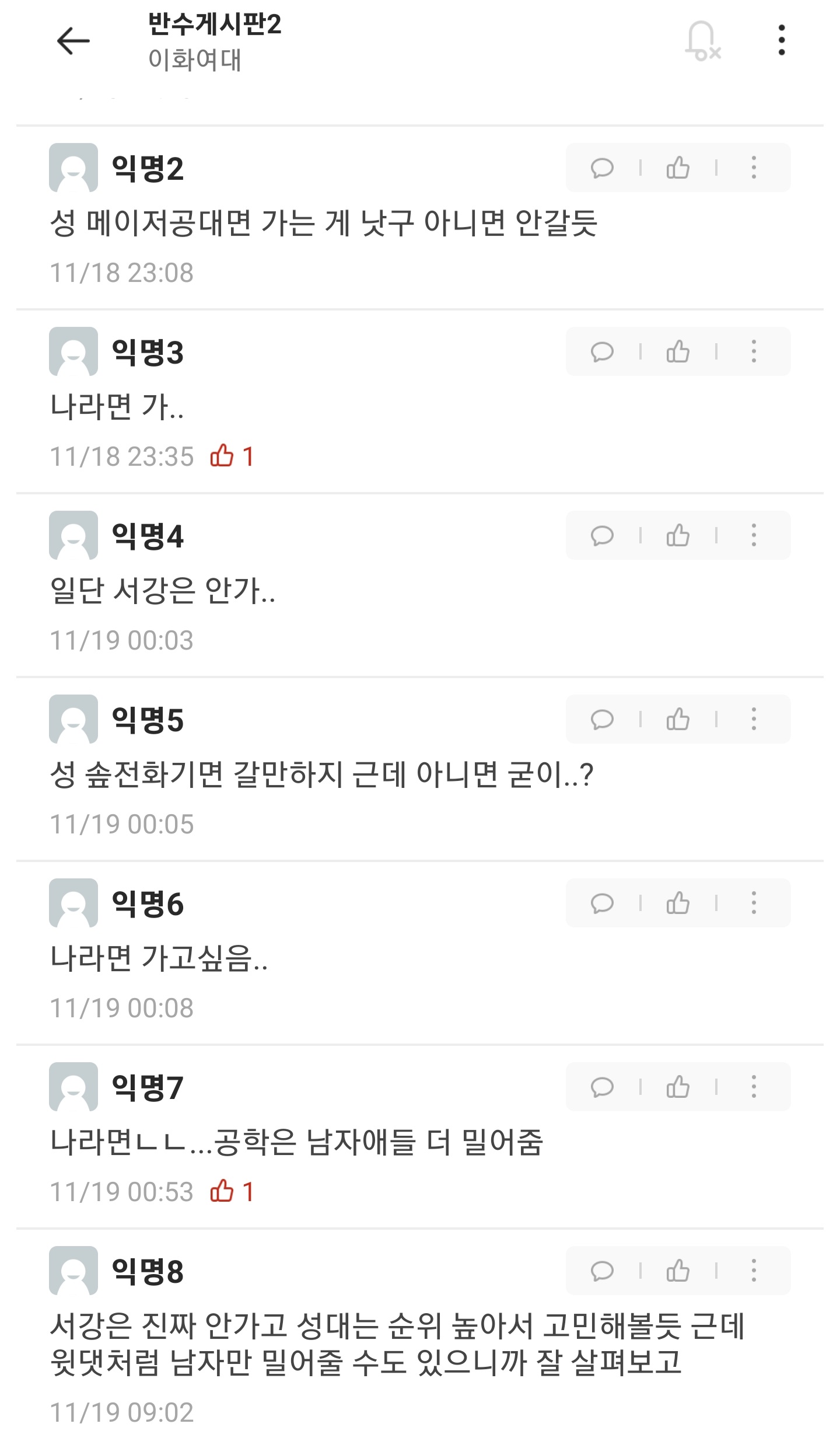
Task: Reply to 익명8's comment
Action: click(602, 1271)
